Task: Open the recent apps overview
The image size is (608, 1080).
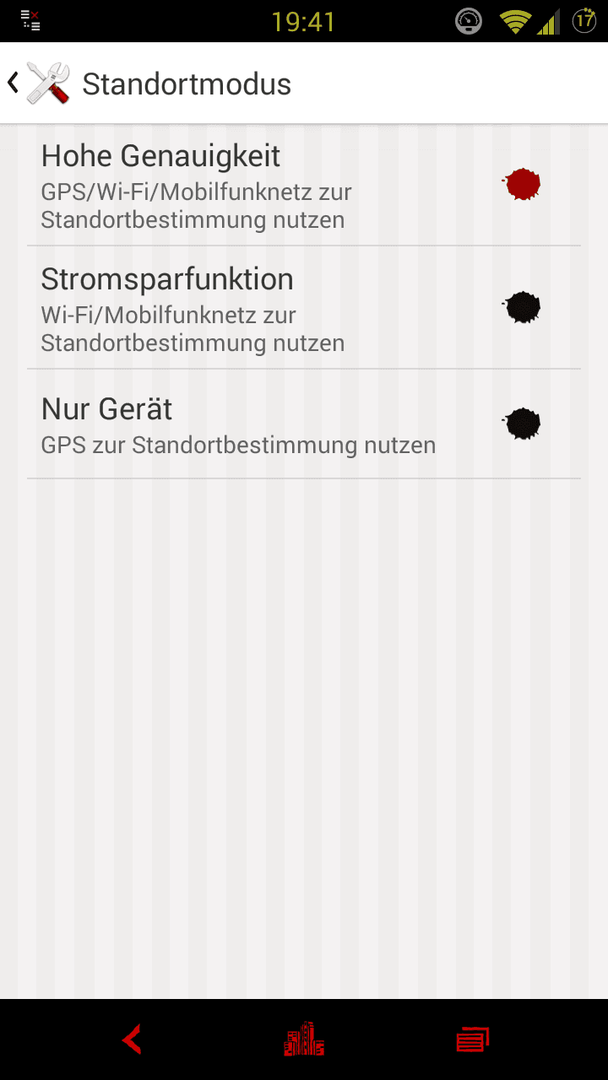Action: point(473,1039)
